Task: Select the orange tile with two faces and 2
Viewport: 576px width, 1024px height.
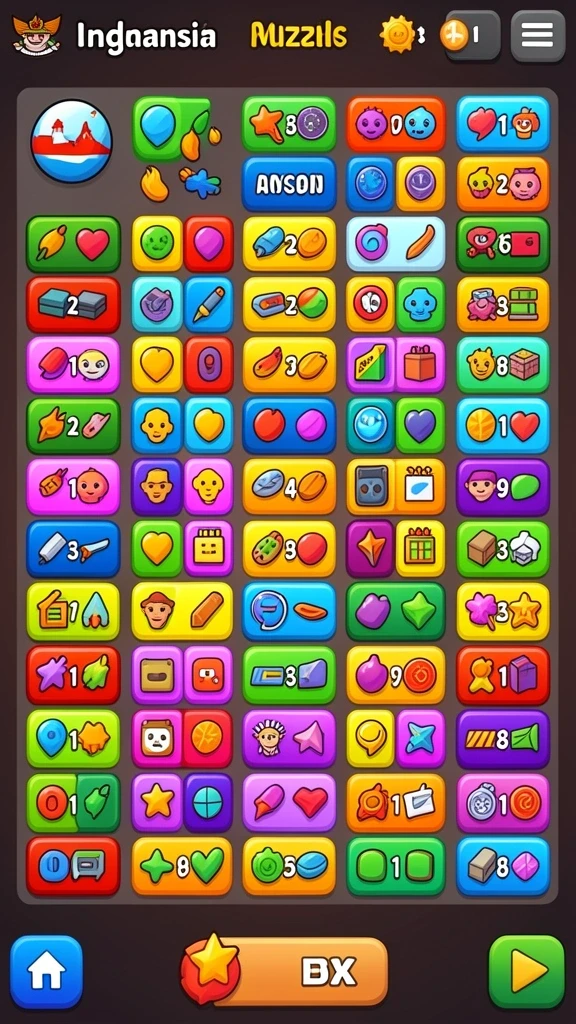Action: [503, 184]
